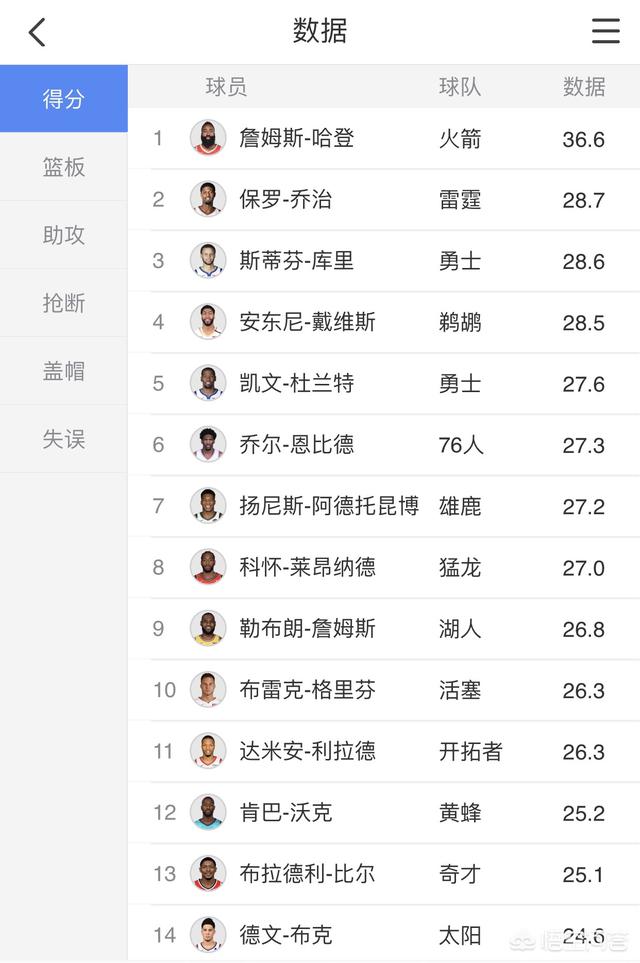Image resolution: width=640 pixels, height=963 pixels.
Task: Open 达米安-利拉德 player row
Action: click(x=308, y=751)
